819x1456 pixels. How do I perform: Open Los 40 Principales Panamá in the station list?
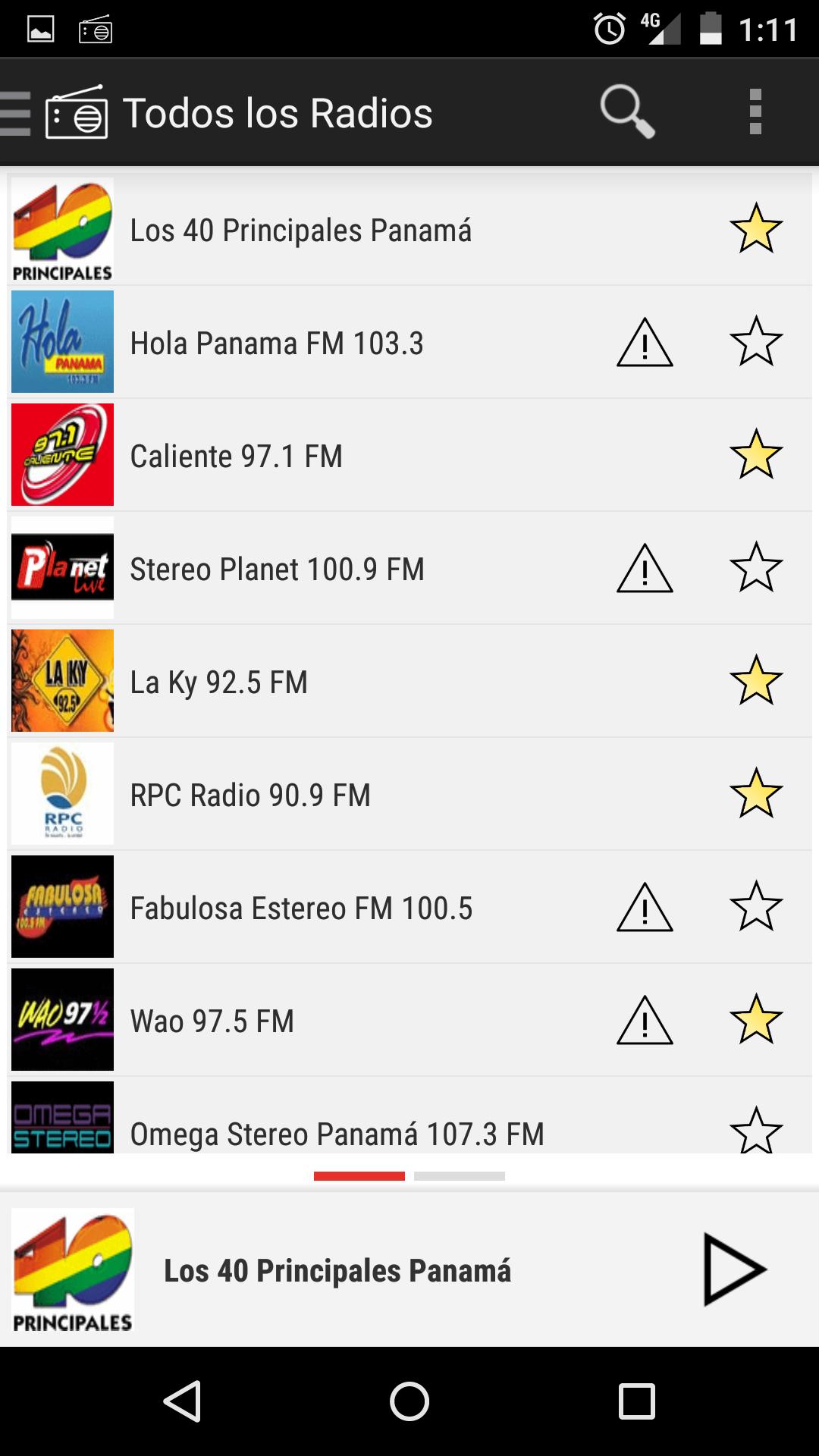point(409,229)
